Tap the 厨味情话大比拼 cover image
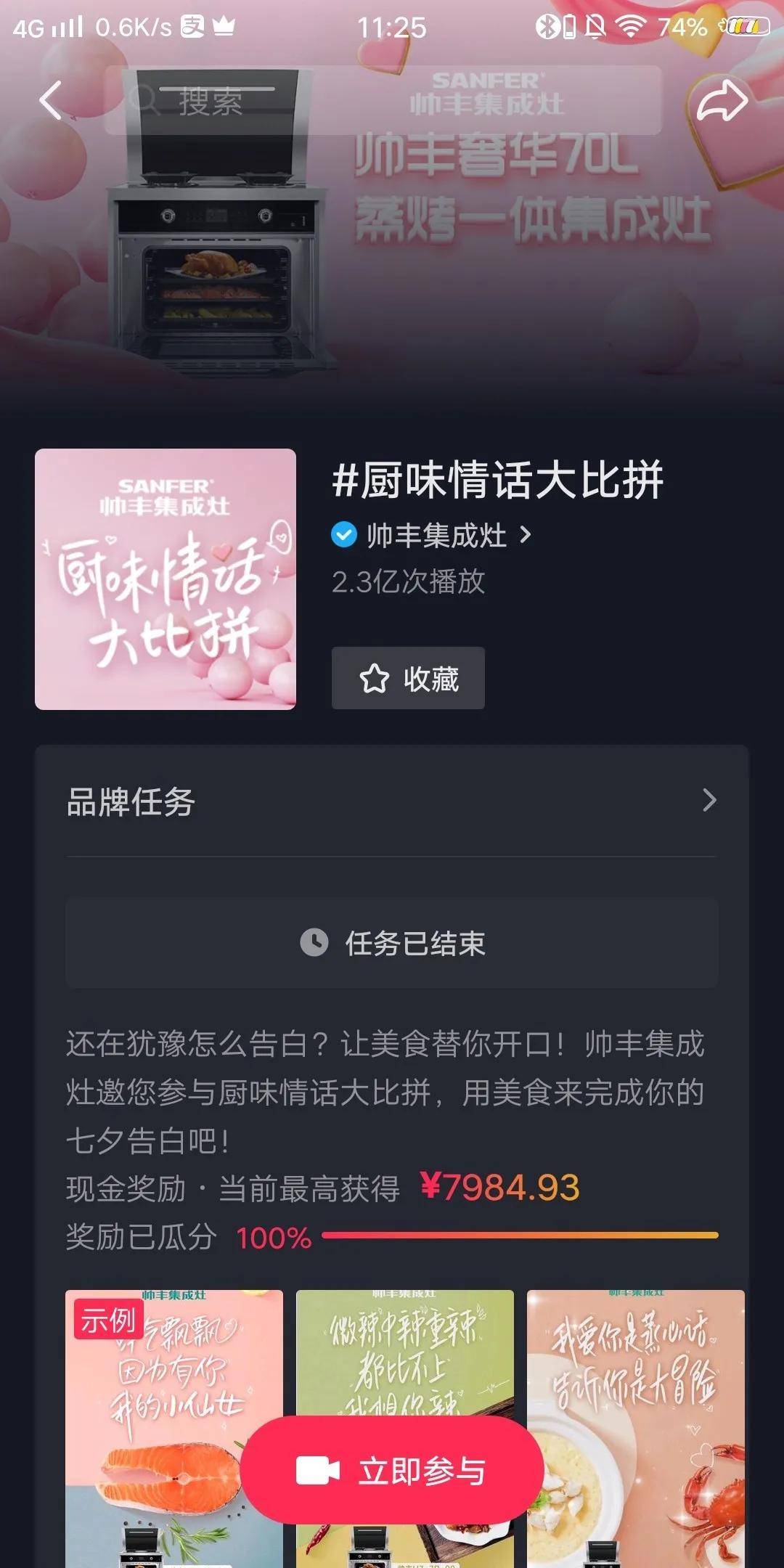The image size is (784, 1568). point(166,579)
